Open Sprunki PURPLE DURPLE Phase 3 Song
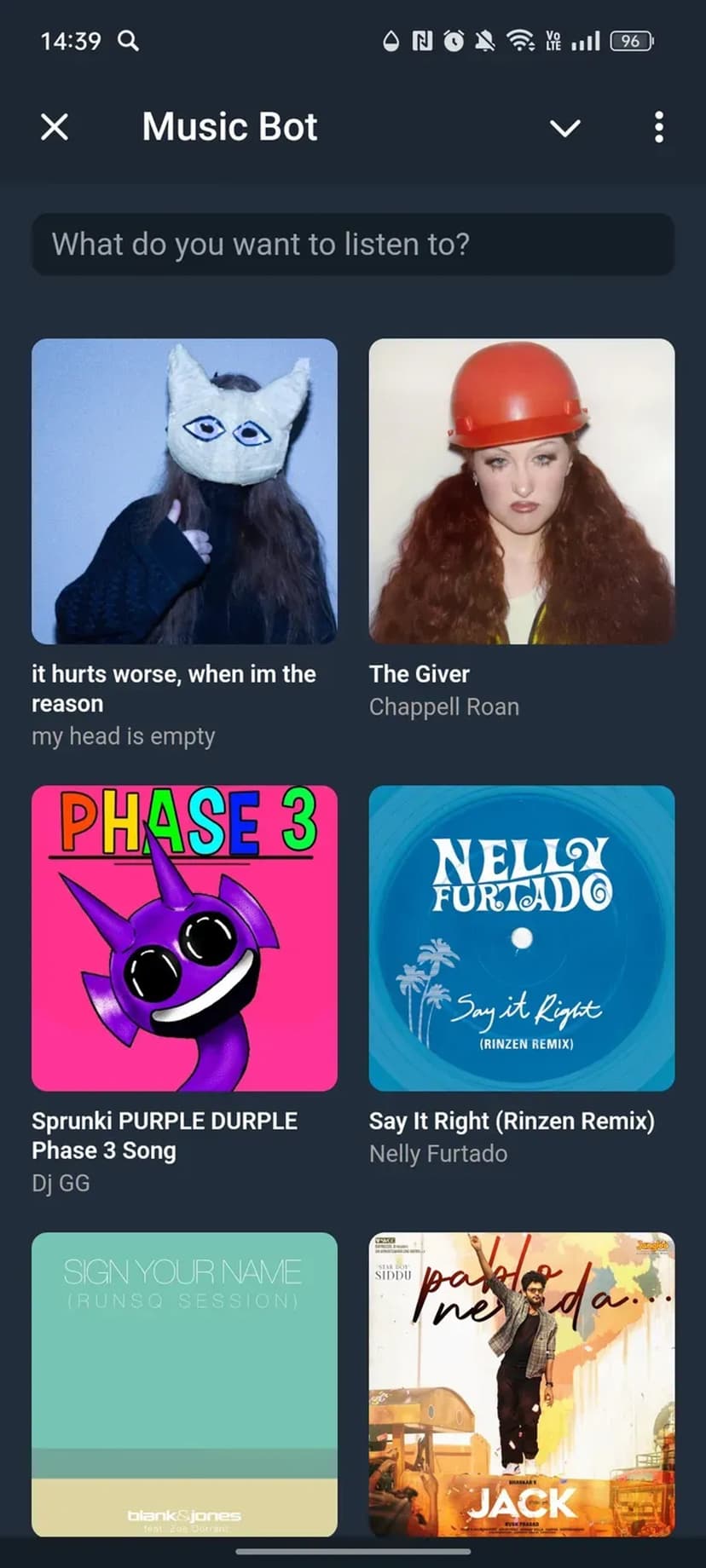 (x=184, y=938)
